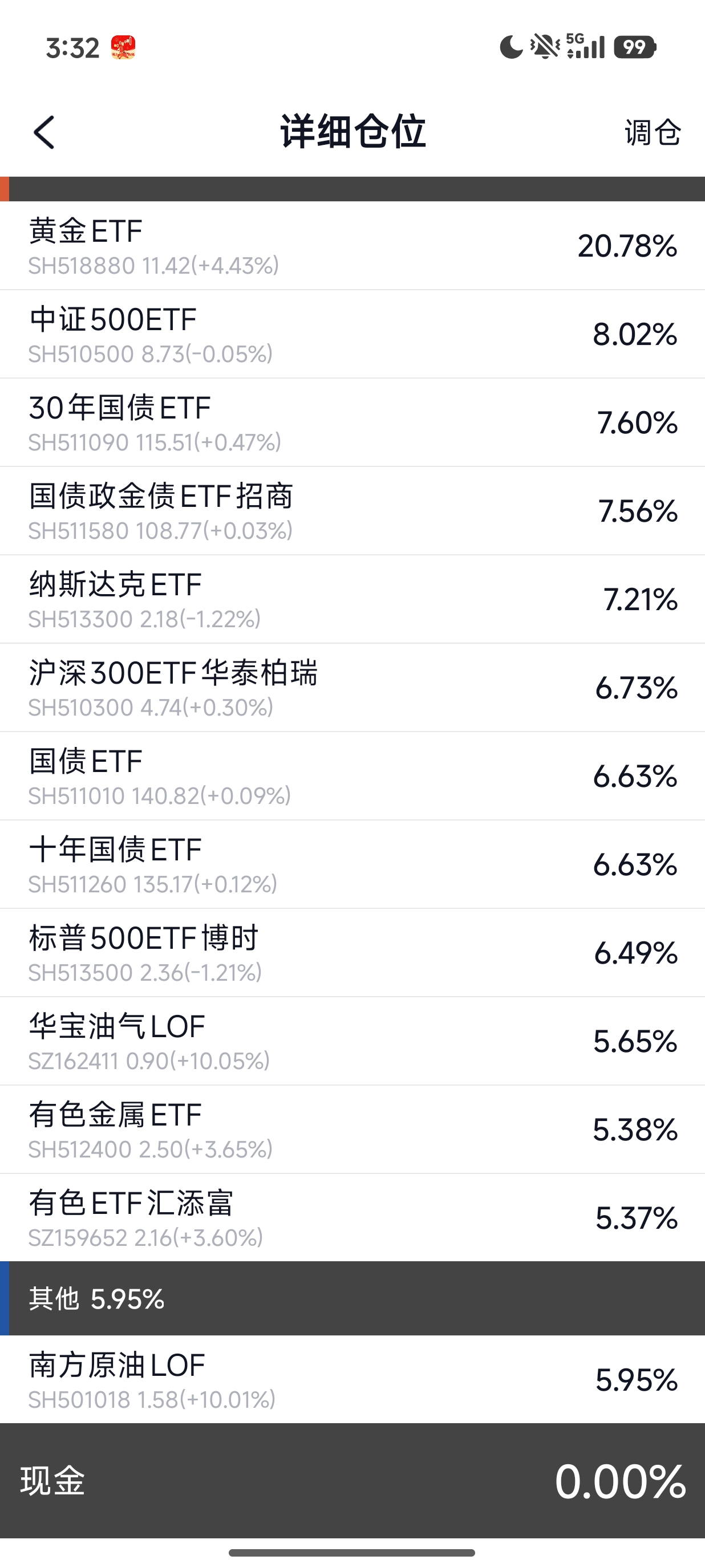Select 国债政金债ETF招商 row
705x1568 pixels.
coord(352,511)
